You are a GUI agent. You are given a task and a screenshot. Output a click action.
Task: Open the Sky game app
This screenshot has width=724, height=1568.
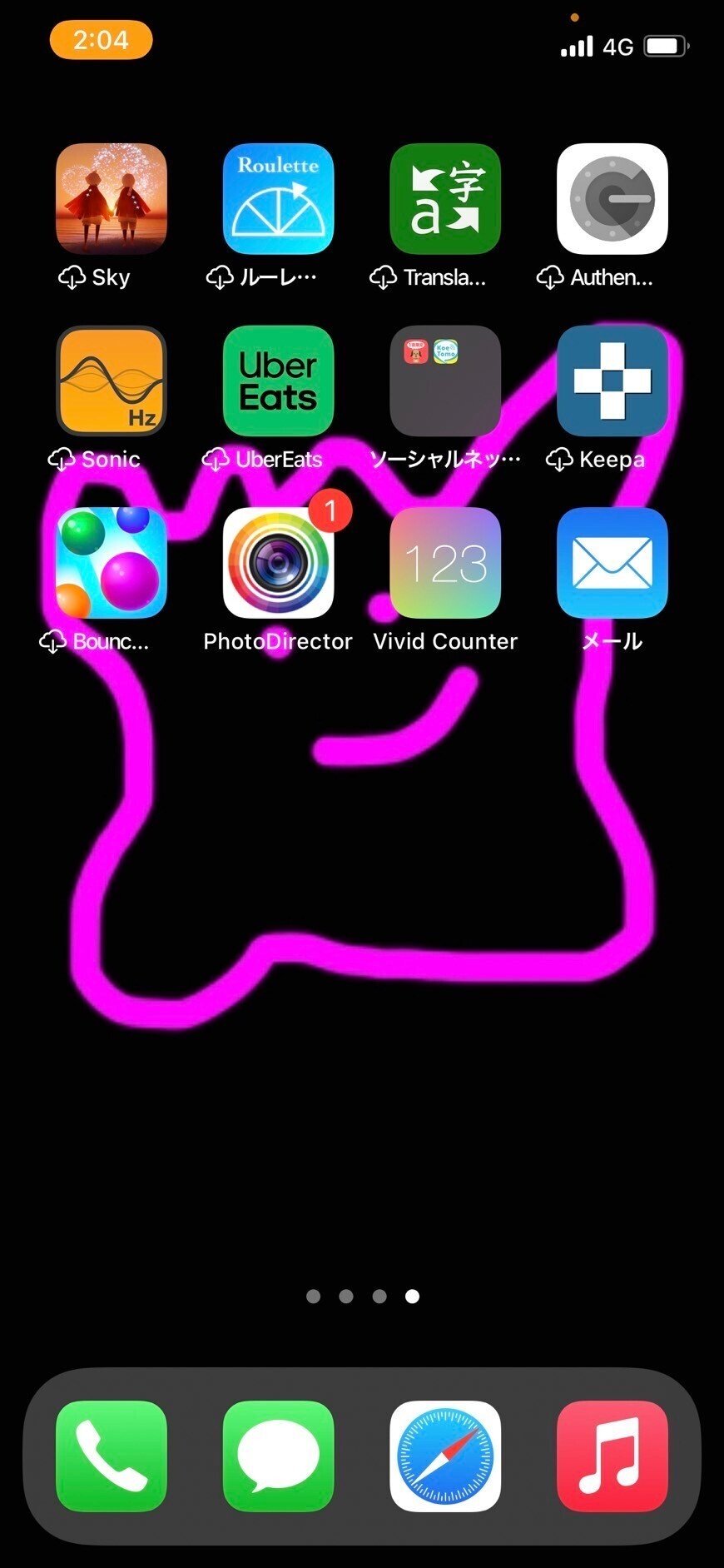[112, 199]
